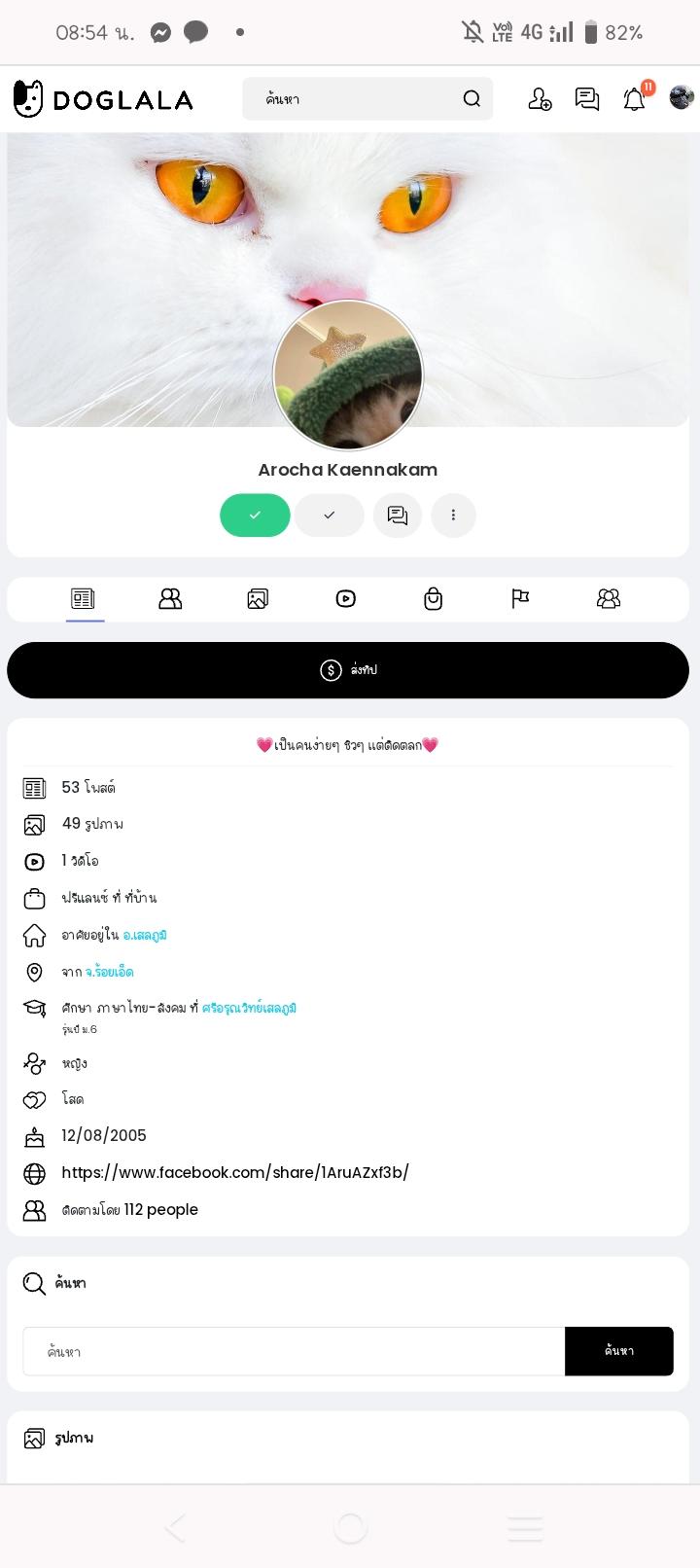Image resolution: width=700 pixels, height=1568 pixels.
Task: Switch to the videos tab
Action: coord(345,598)
